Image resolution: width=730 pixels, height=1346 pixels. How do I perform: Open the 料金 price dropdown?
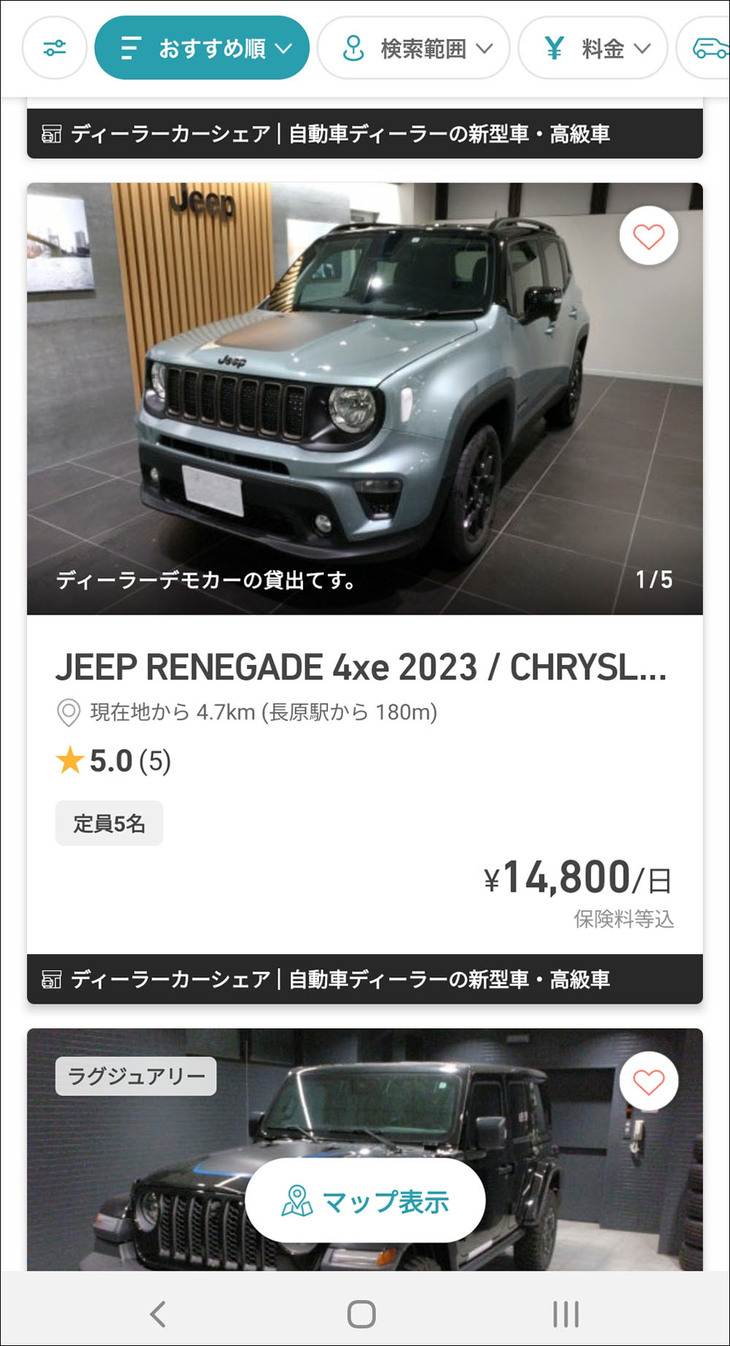(x=593, y=47)
